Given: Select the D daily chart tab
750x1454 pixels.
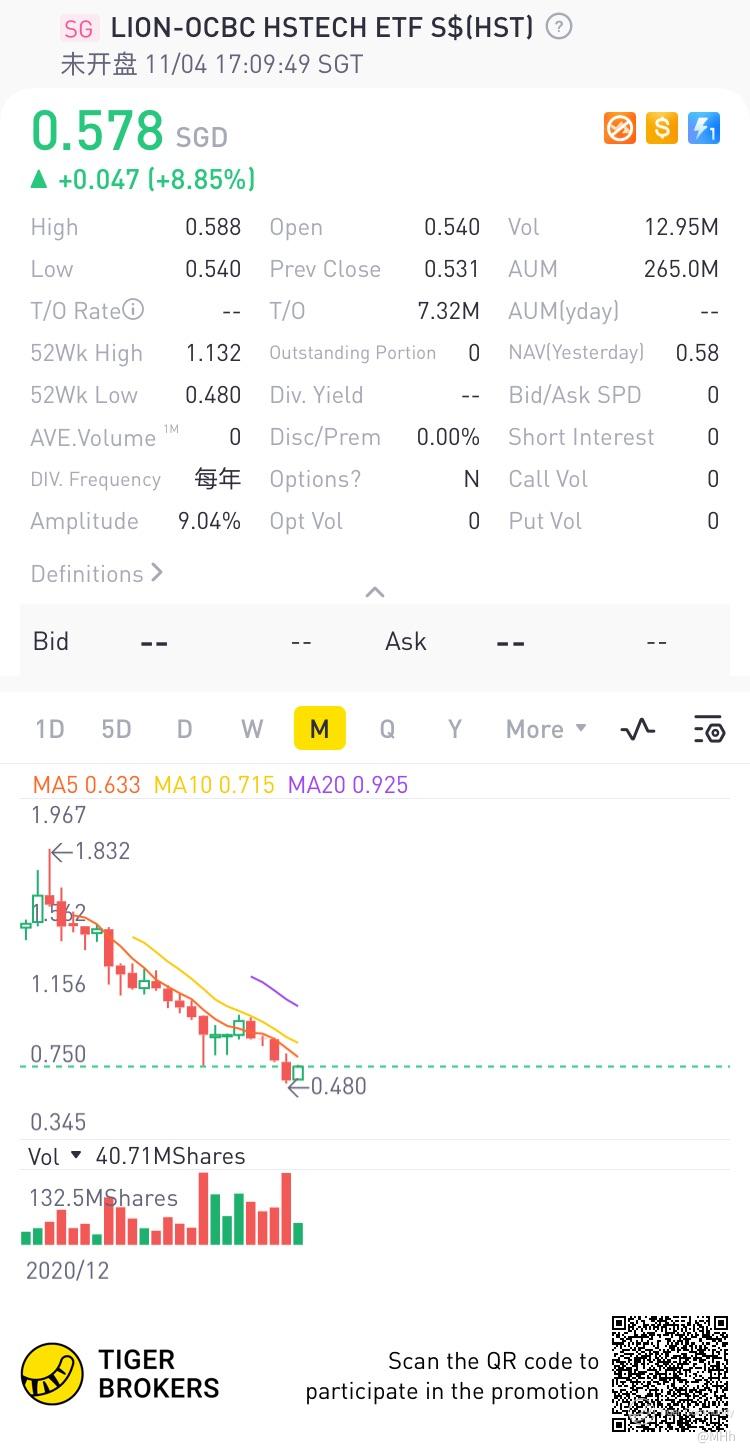Looking at the screenshot, I should [x=184, y=729].
